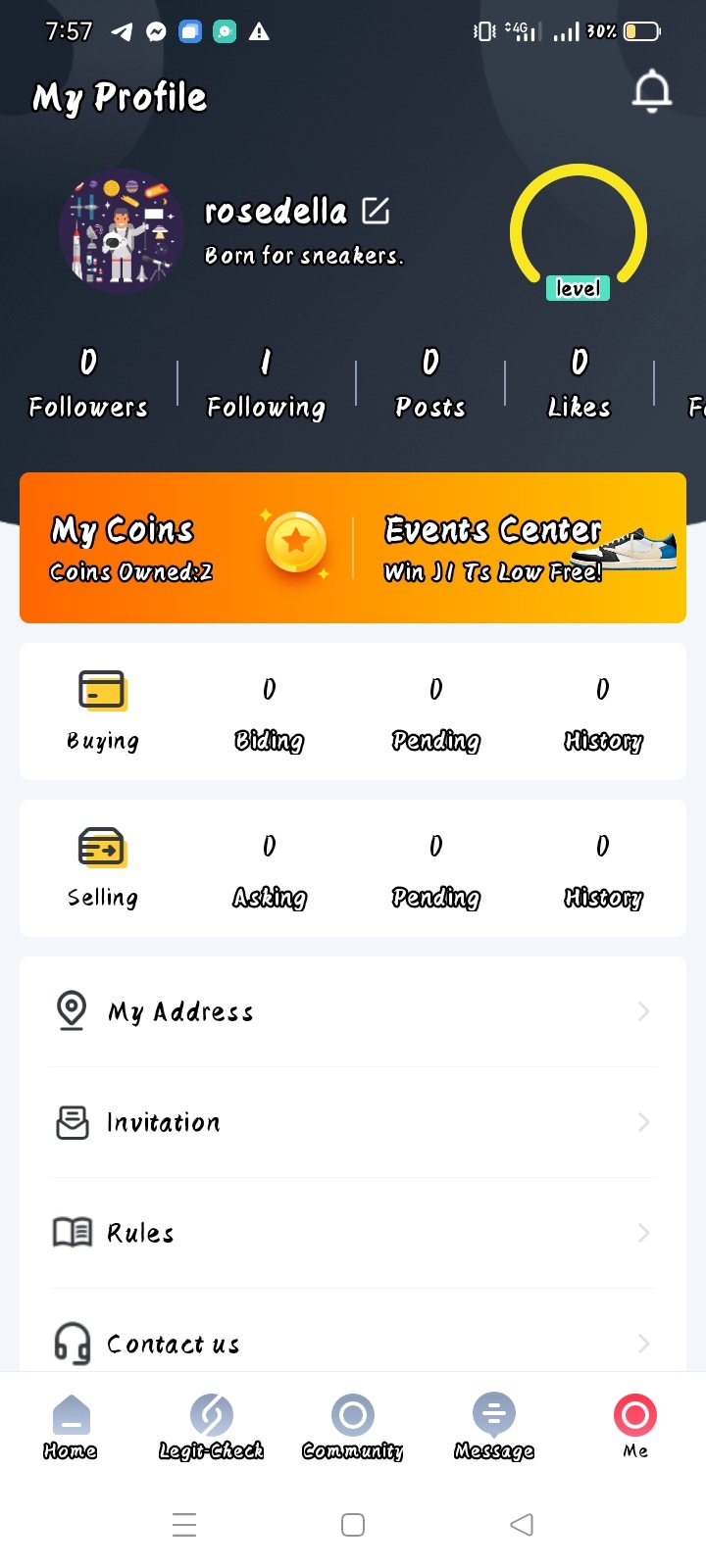The width and height of the screenshot is (706, 1568).
Task: Switch to the Home tab
Action: (x=71, y=1427)
